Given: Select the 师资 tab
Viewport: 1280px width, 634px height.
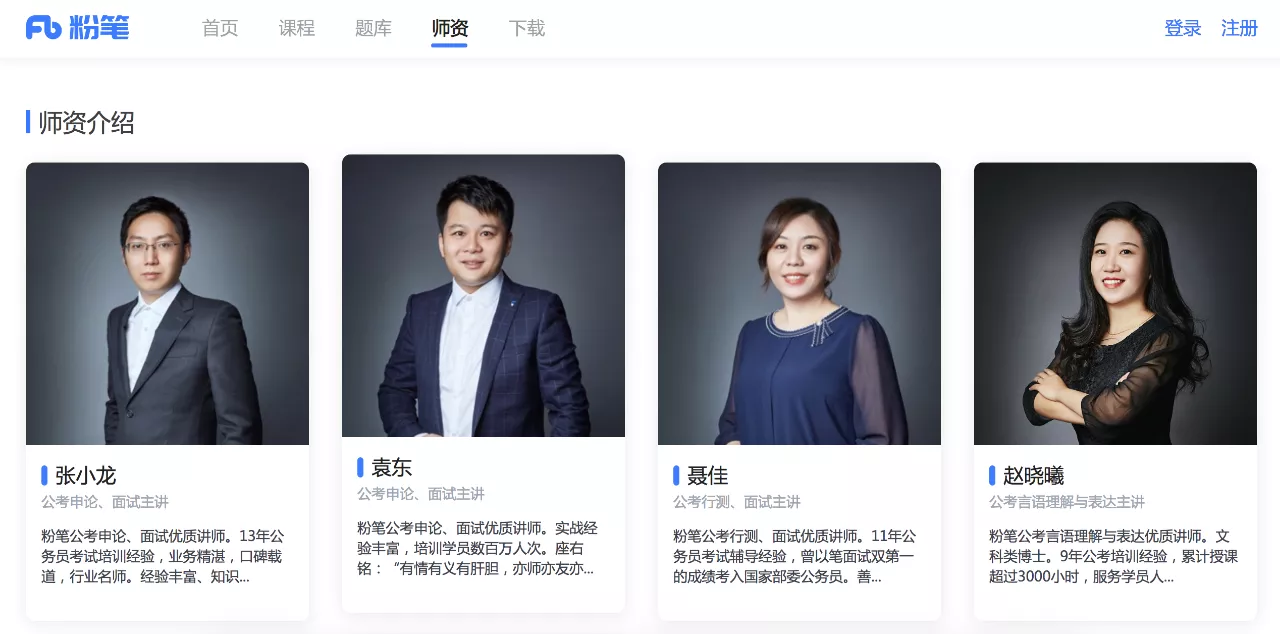Looking at the screenshot, I should pos(450,29).
